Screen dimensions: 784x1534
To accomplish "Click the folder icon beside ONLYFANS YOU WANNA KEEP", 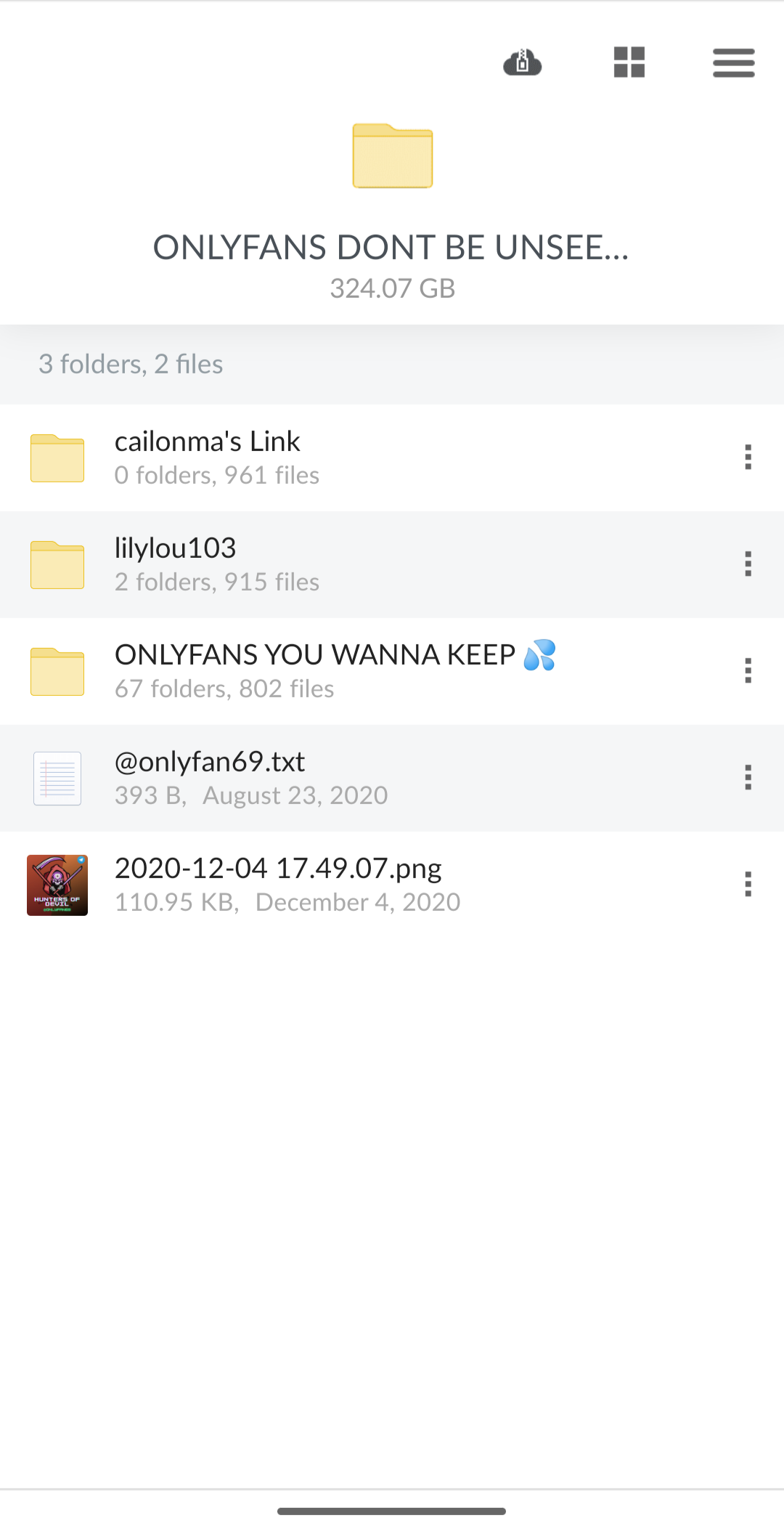I will (57, 670).
